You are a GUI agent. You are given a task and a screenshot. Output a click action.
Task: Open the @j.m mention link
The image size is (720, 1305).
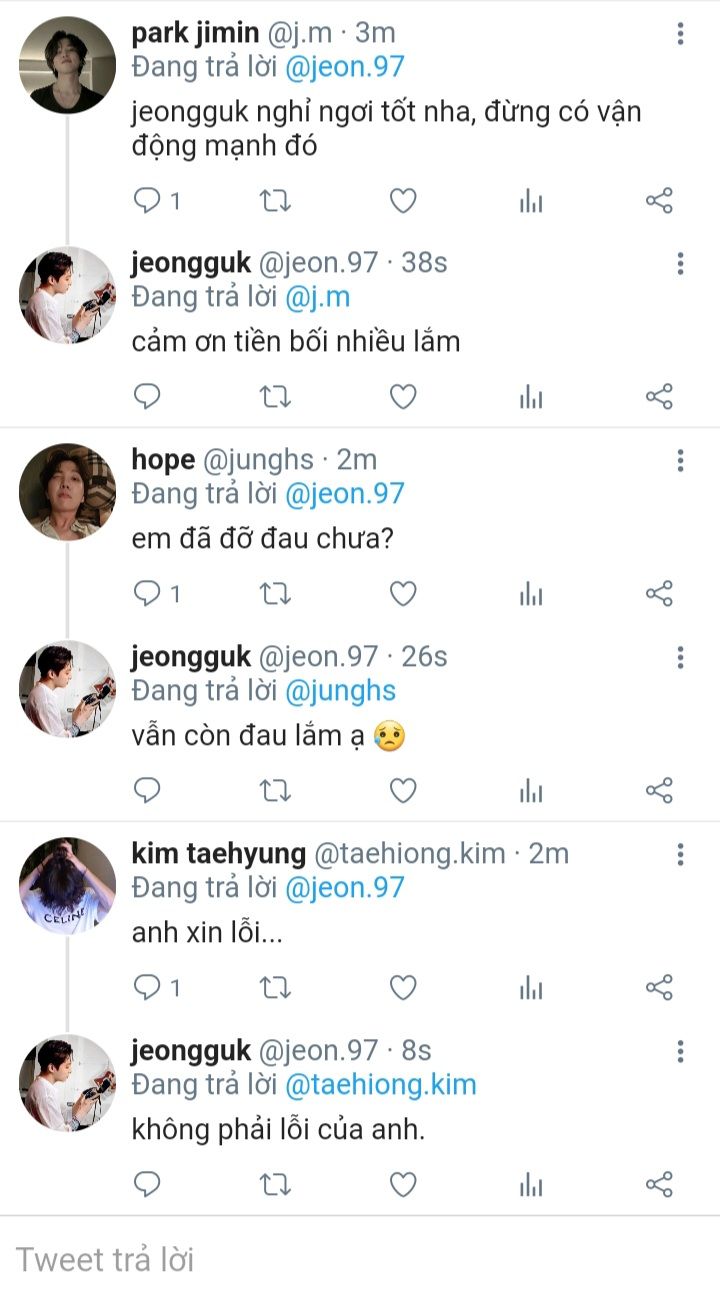click(x=317, y=297)
